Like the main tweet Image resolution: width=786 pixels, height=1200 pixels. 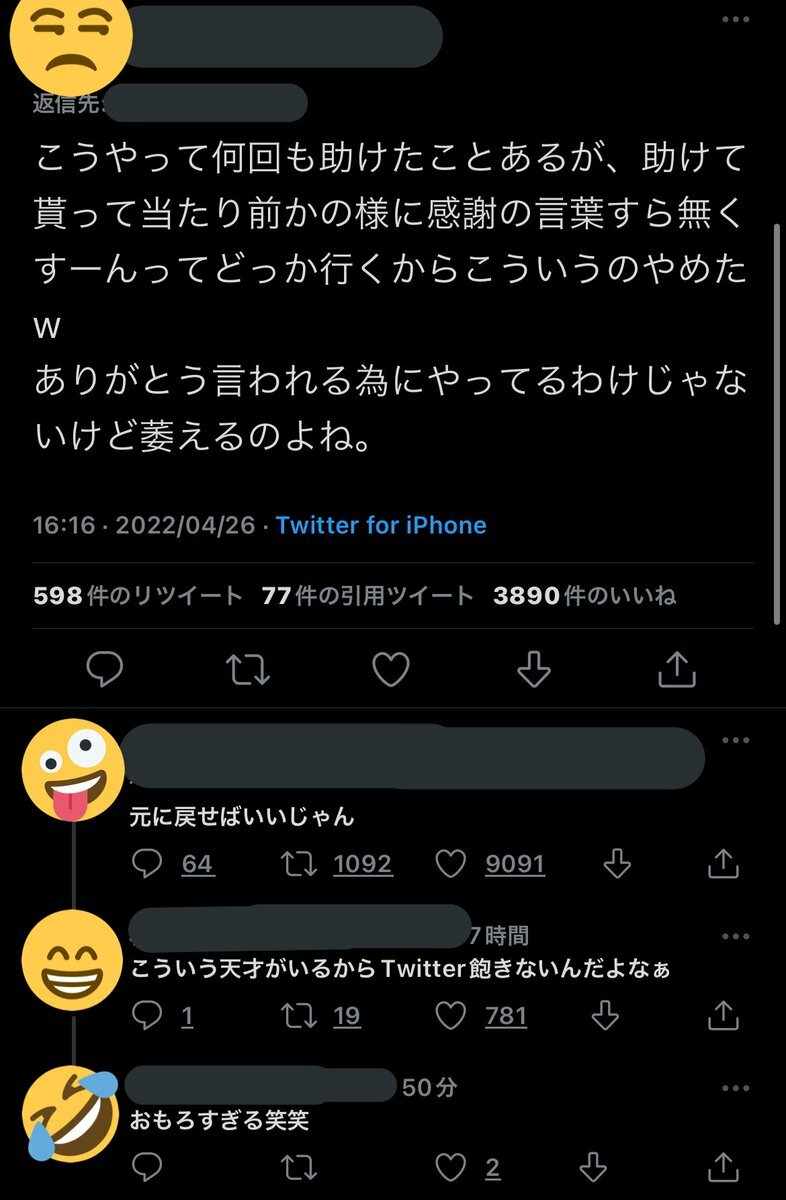pyautogui.click(x=390, y=669)
